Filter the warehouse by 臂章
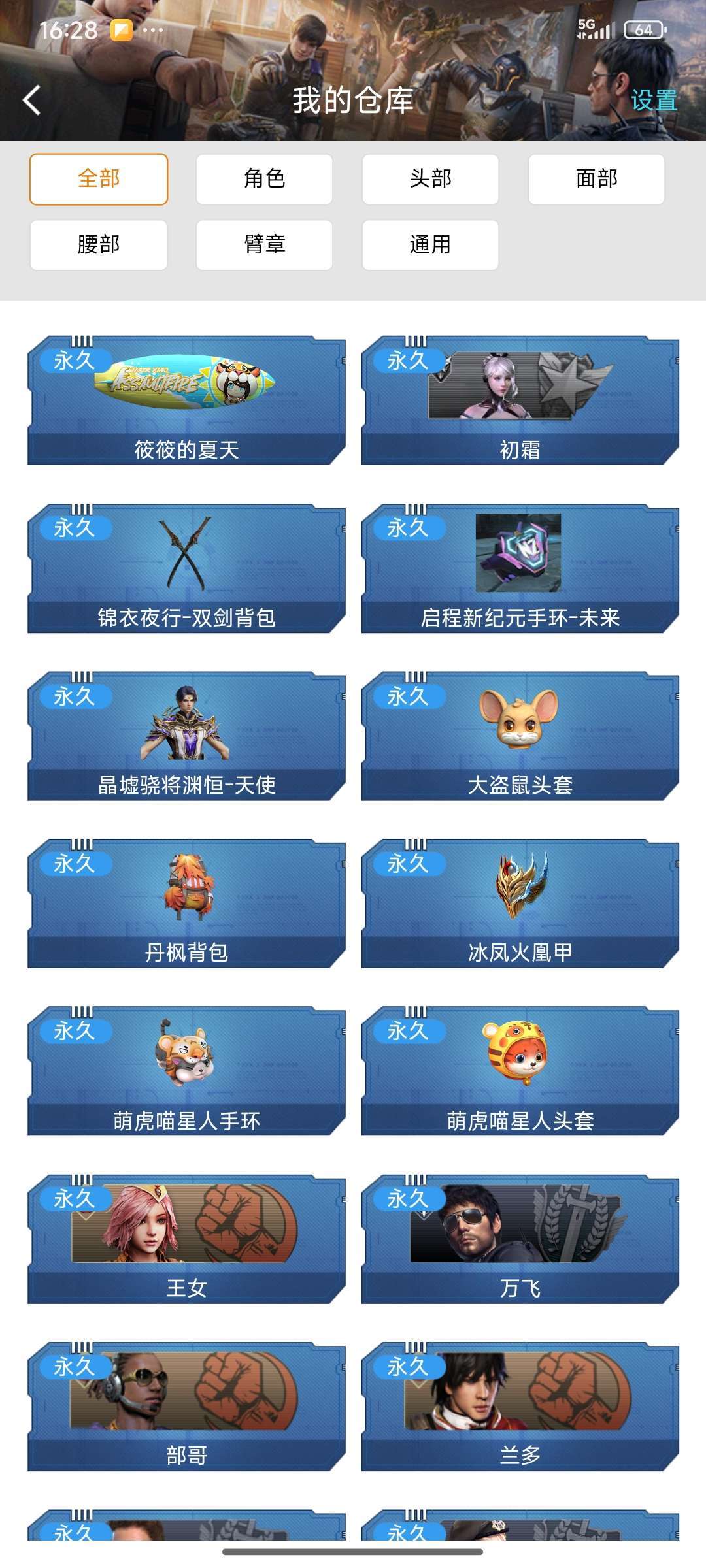The width and height of the screenshot is (706, 1568). (x=264, y=245)
